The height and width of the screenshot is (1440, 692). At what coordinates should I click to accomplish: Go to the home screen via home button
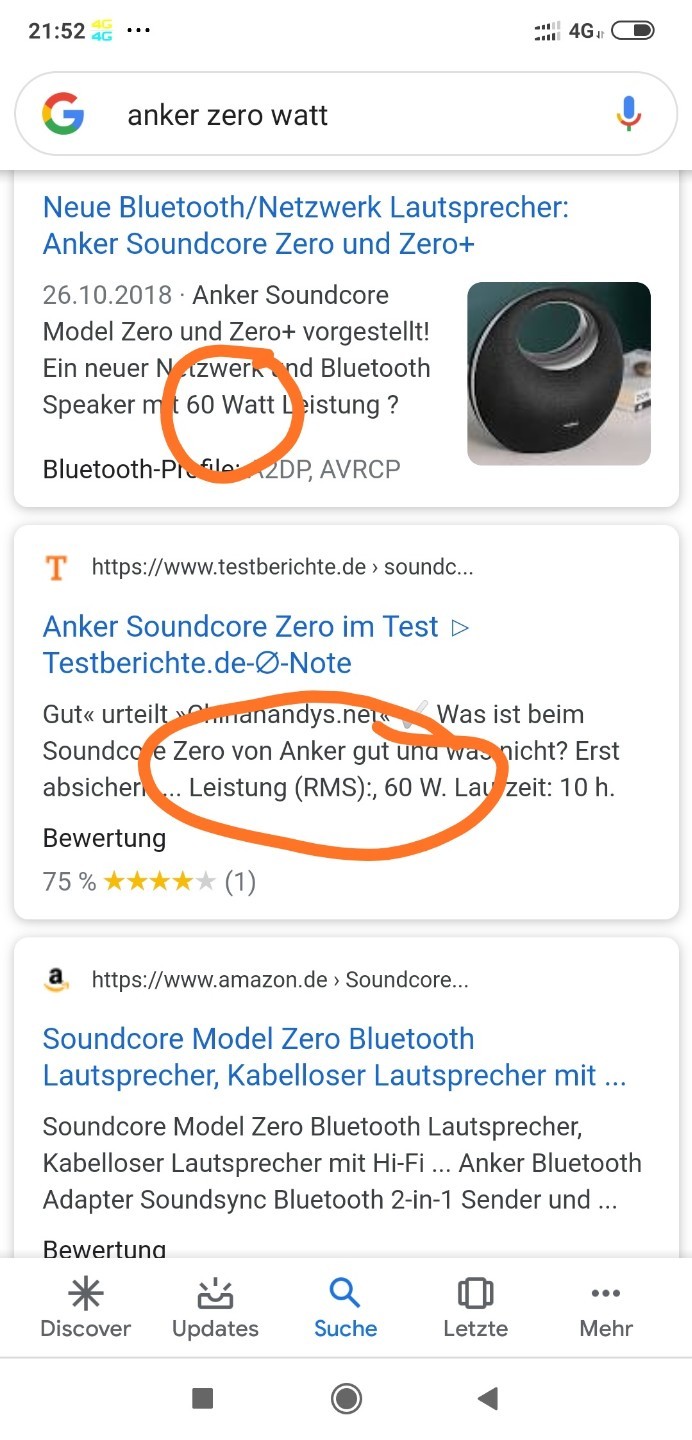(346, 1398)
